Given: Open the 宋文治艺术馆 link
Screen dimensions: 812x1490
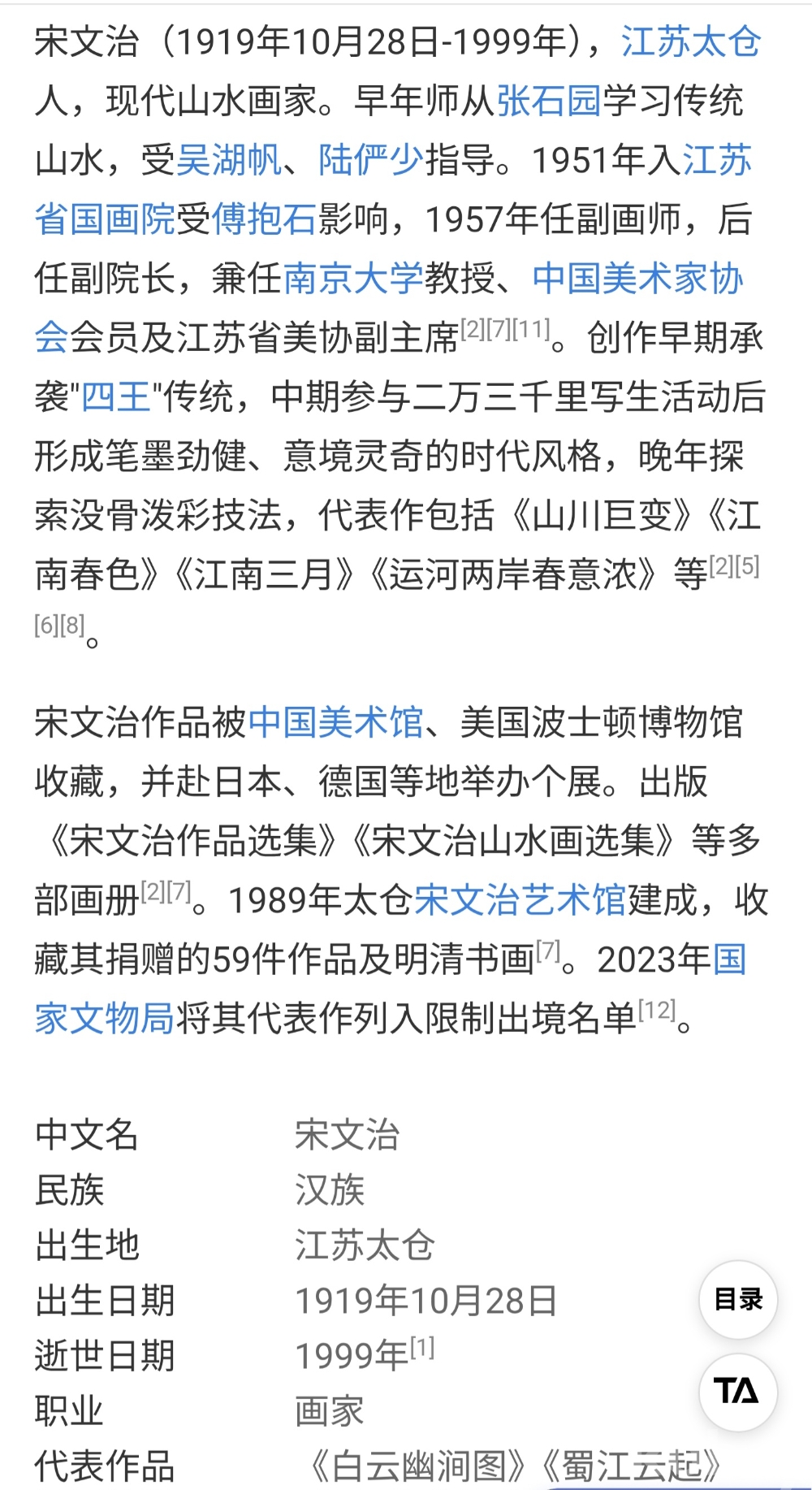Looking at the screenshot, I should (520, 900).
